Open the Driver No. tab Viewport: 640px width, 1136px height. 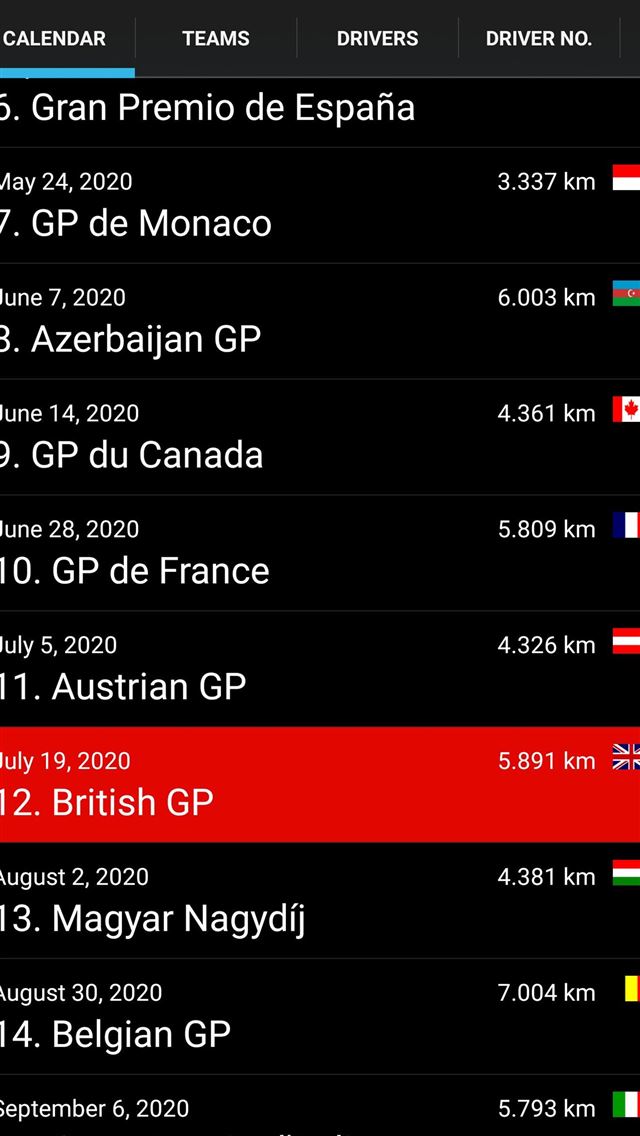539,39
